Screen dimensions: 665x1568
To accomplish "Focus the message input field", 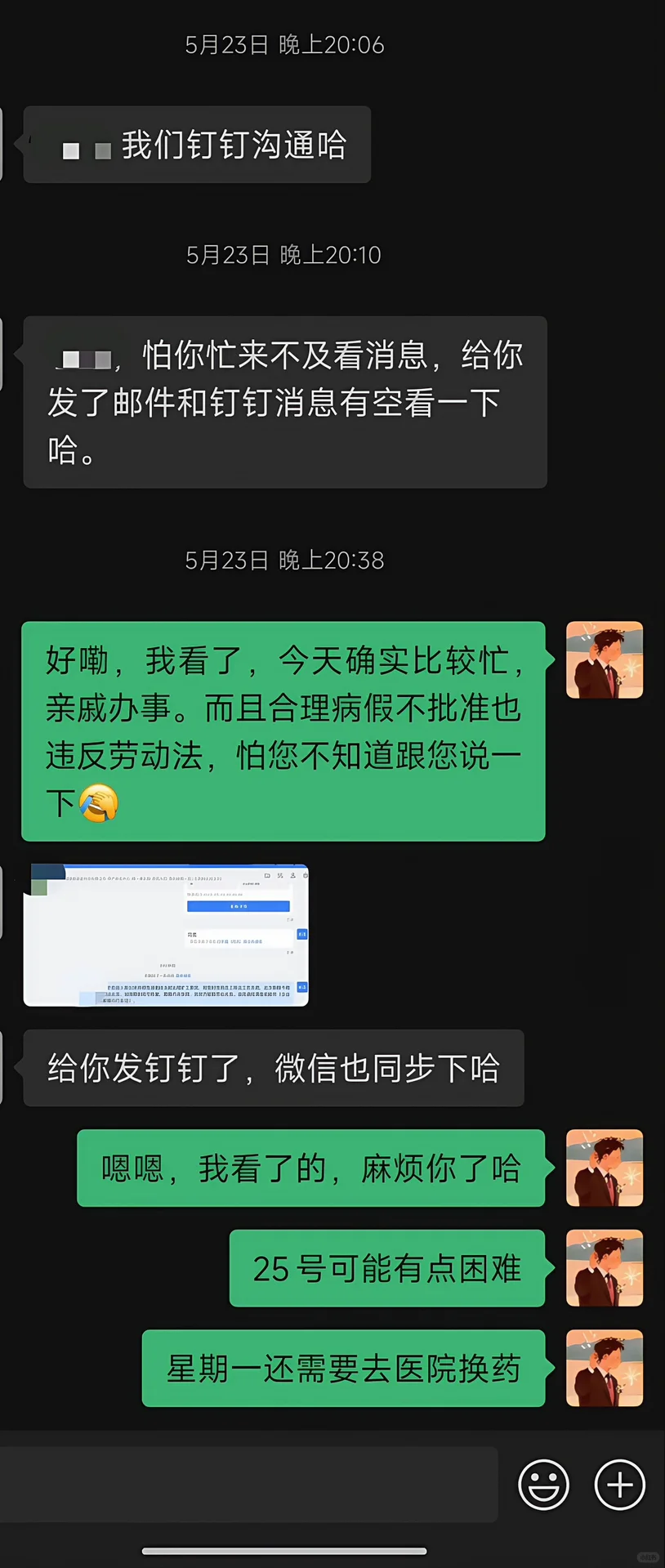I will [x=249, y=1485].
